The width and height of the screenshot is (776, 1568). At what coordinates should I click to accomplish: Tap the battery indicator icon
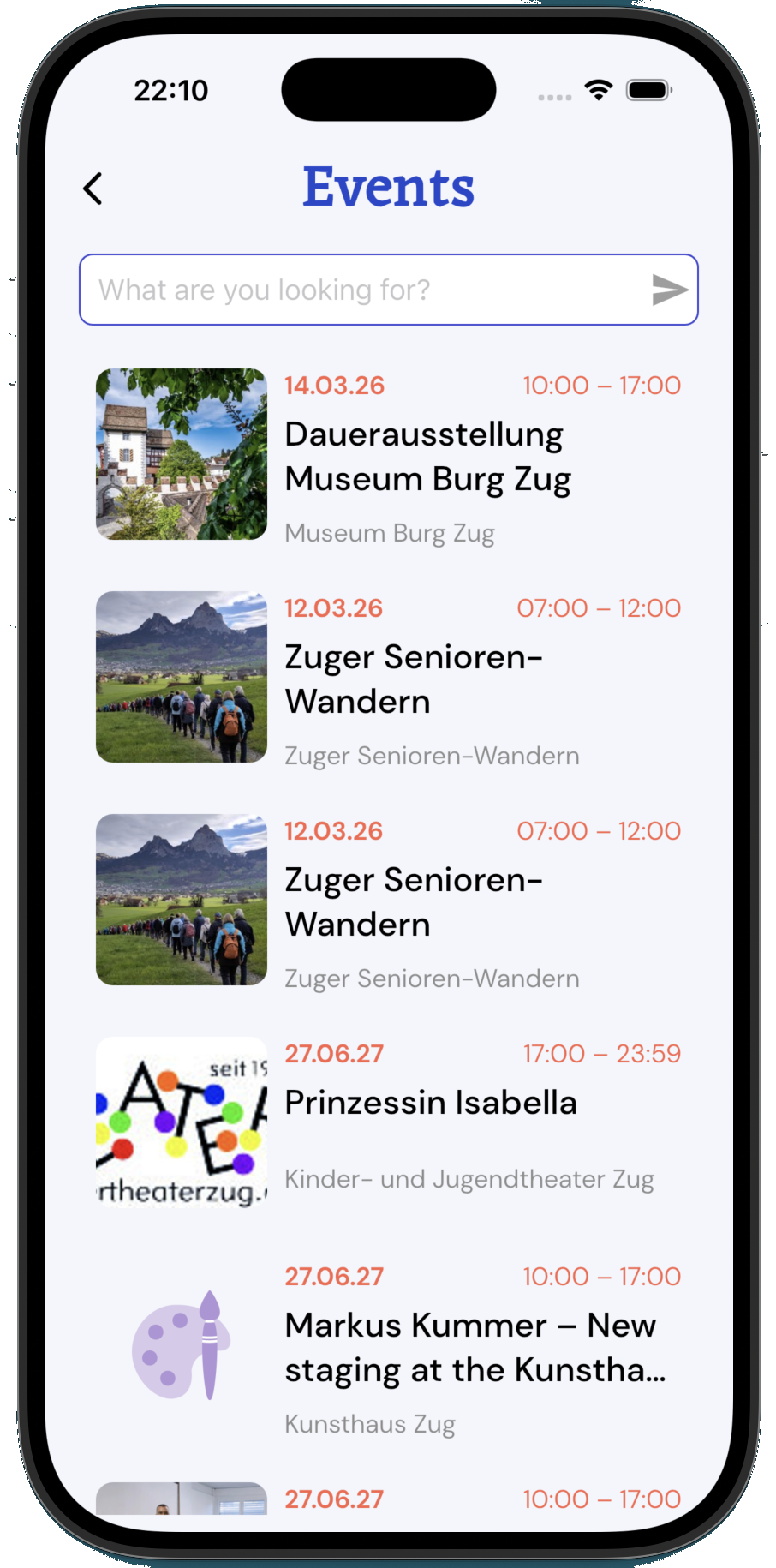(x=648, y=88)
